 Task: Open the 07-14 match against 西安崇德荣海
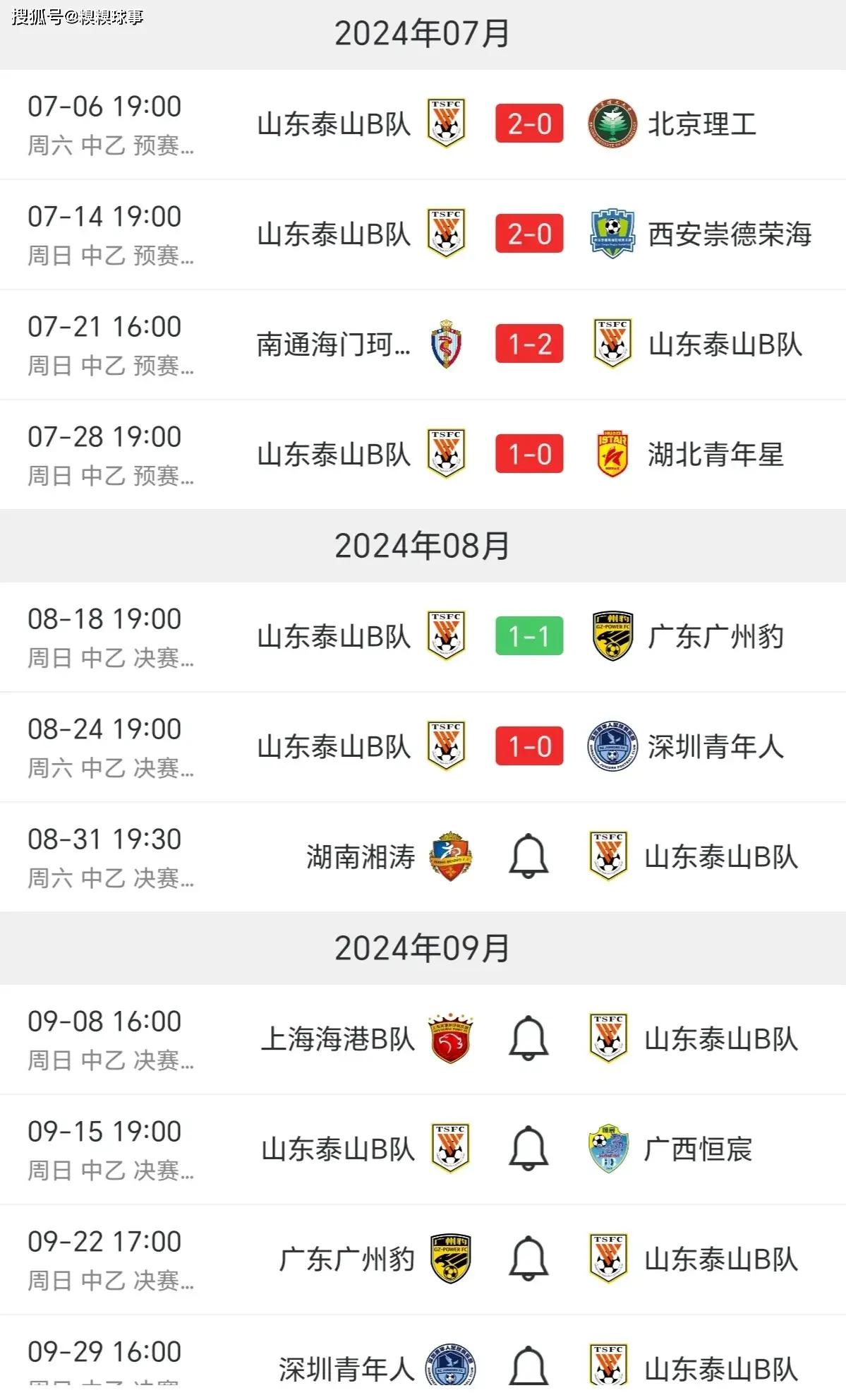[423, 234]
